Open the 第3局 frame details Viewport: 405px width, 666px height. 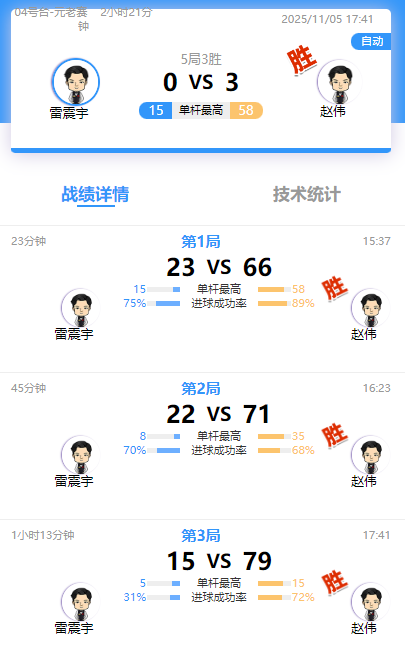click(x=201, y=536)
